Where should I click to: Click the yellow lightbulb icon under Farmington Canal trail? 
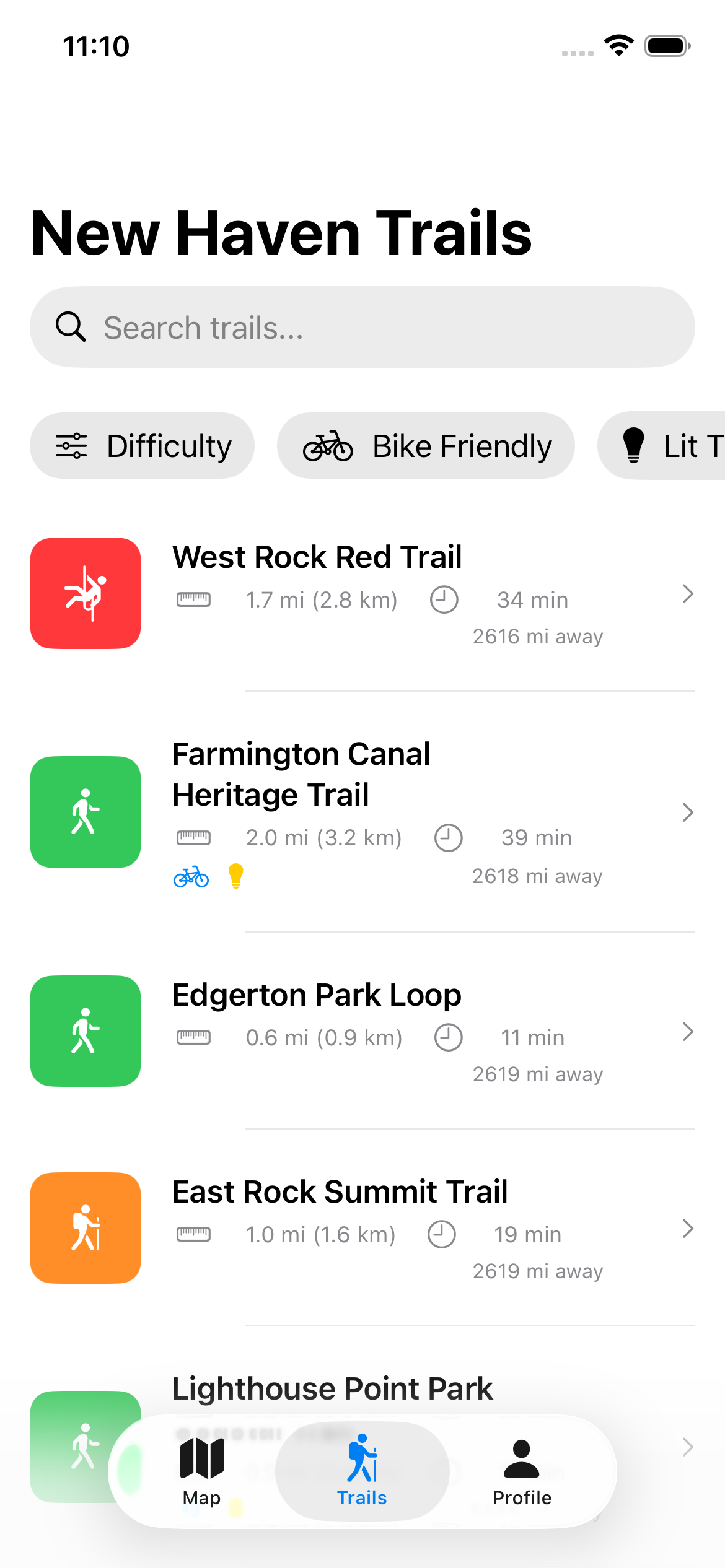236,877
